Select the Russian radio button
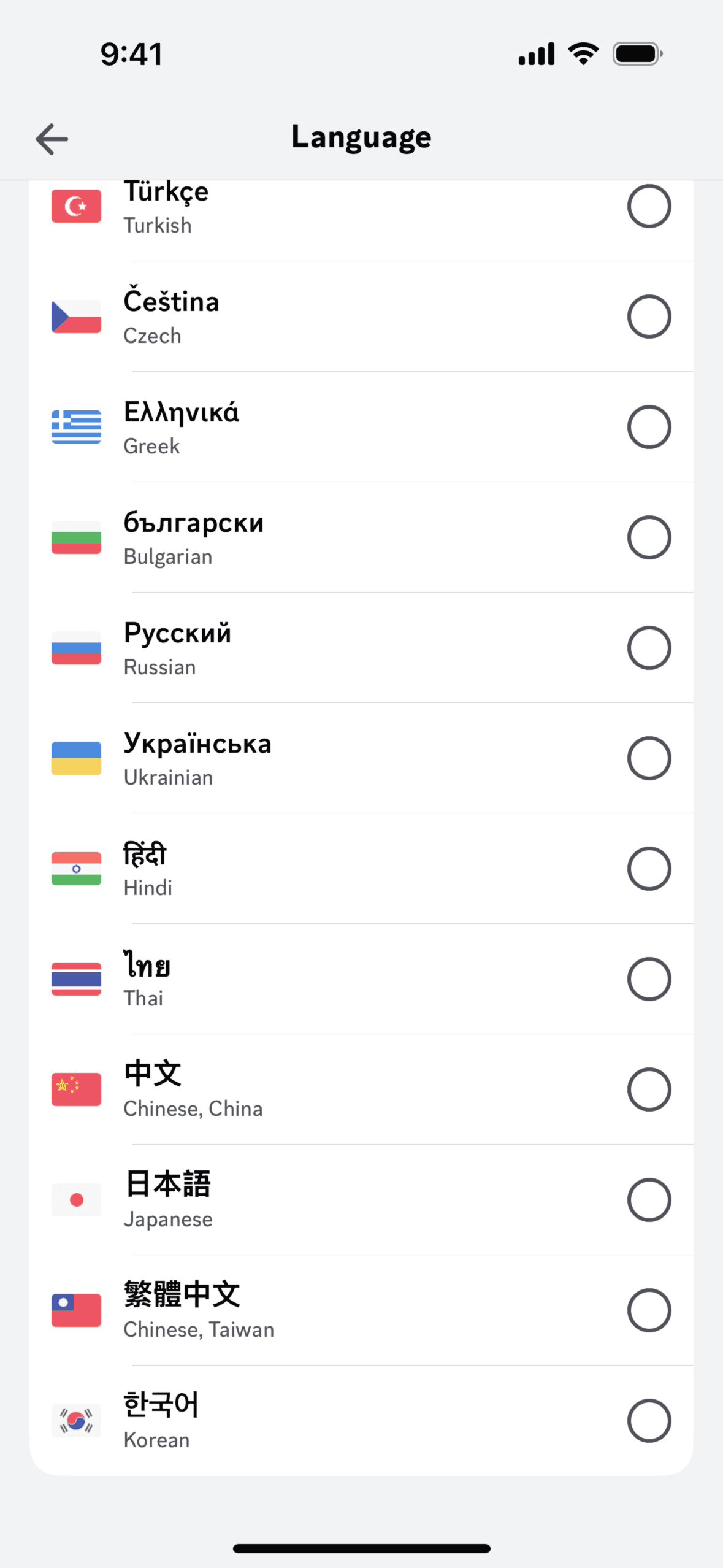 pos(649,647)
